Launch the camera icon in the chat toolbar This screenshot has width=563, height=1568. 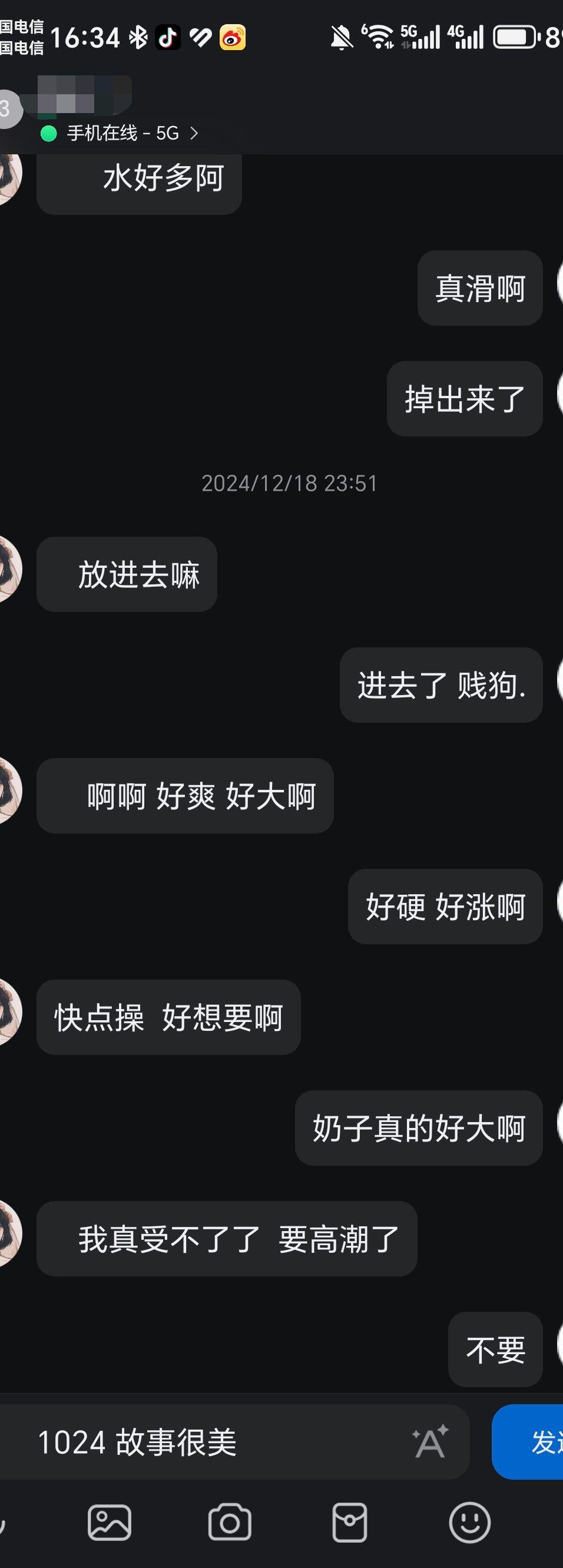[230, 1523]
